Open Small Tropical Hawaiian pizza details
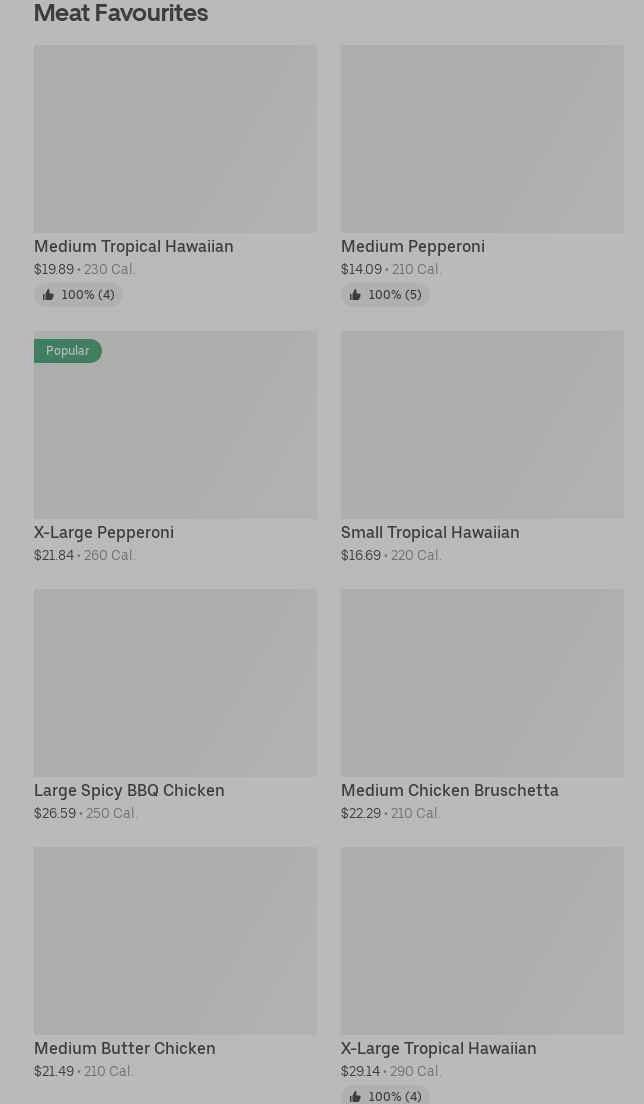This screenshot has height=1104, width=644. coord(482,426)
